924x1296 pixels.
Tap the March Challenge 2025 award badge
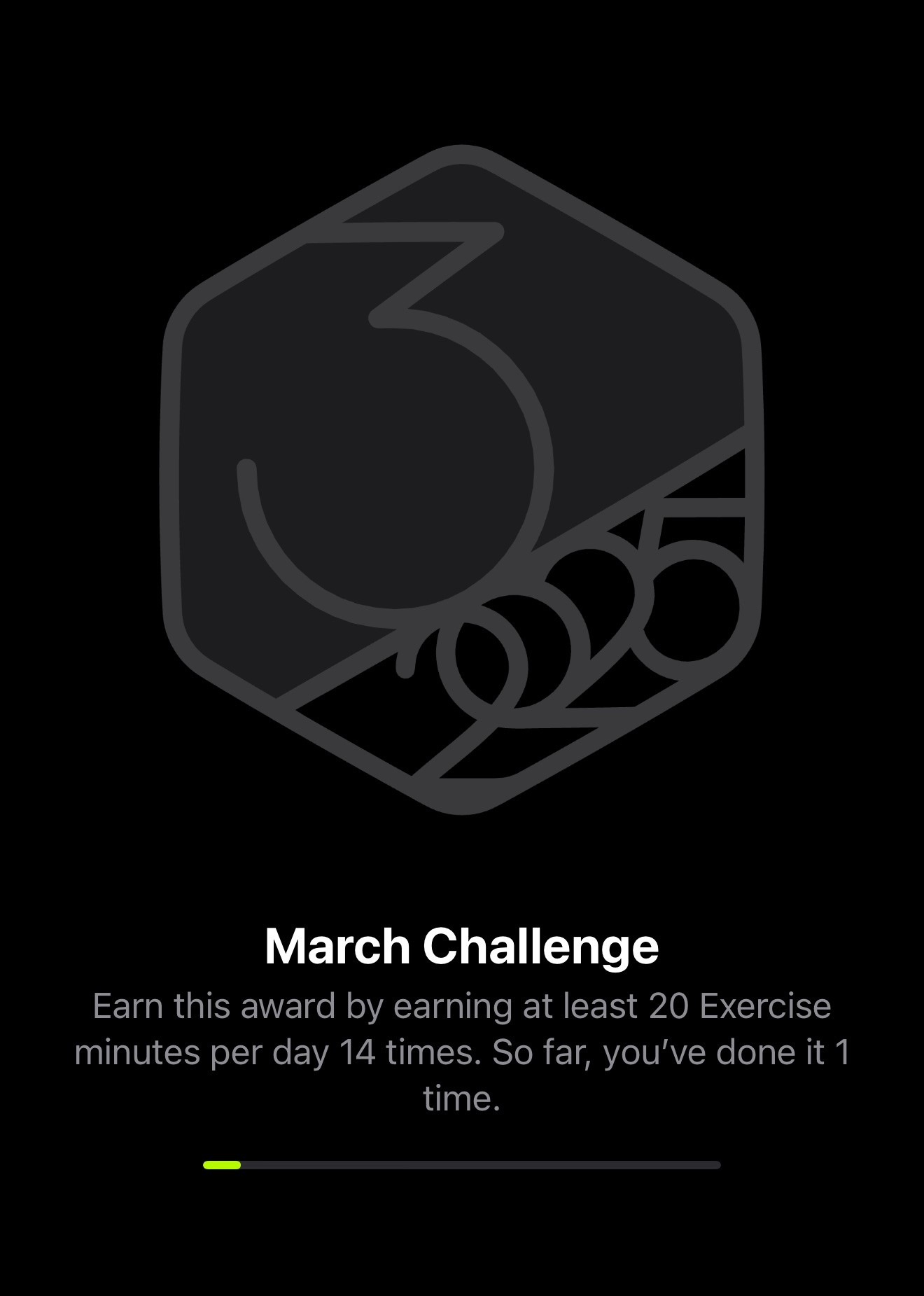(x=461, y=480)
